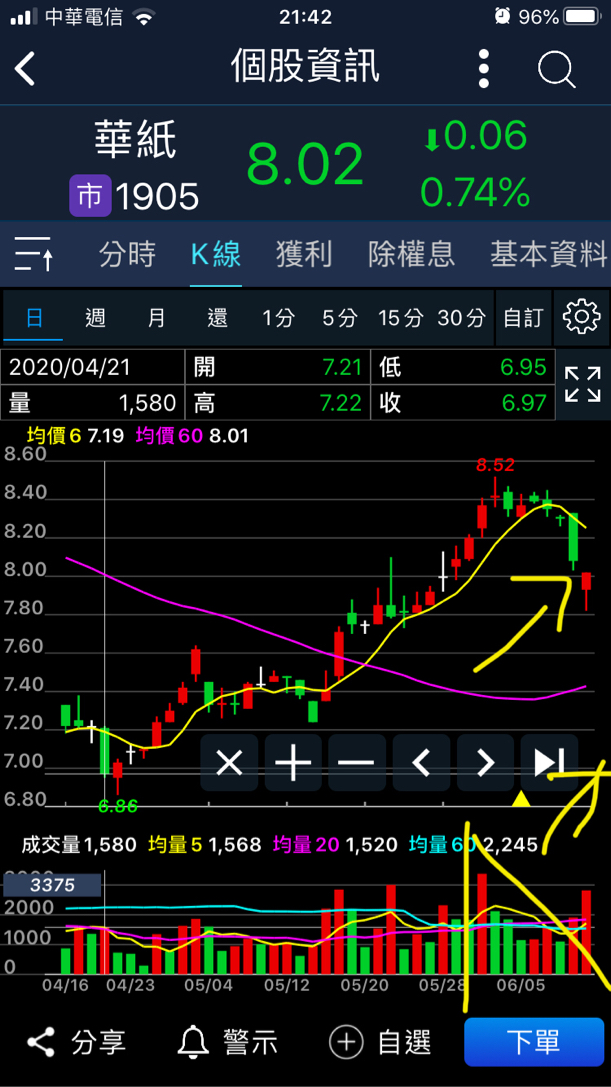Select the 週 weekly chart period
The height and width of the screenshot is (1087, 611).
tap(96, 318)
